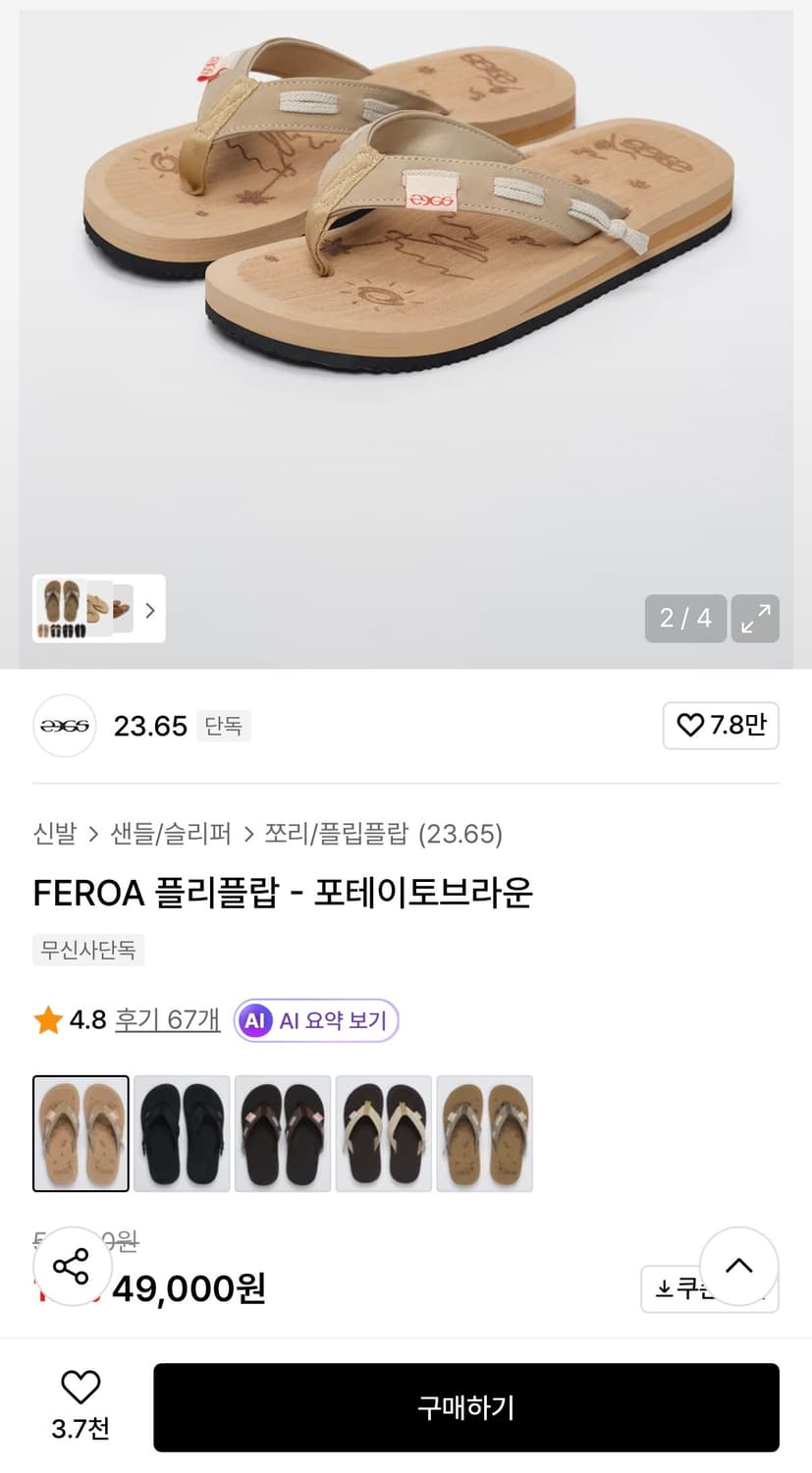
Task: Select the all-black flip-flop variant
Action: [181, 1133]
